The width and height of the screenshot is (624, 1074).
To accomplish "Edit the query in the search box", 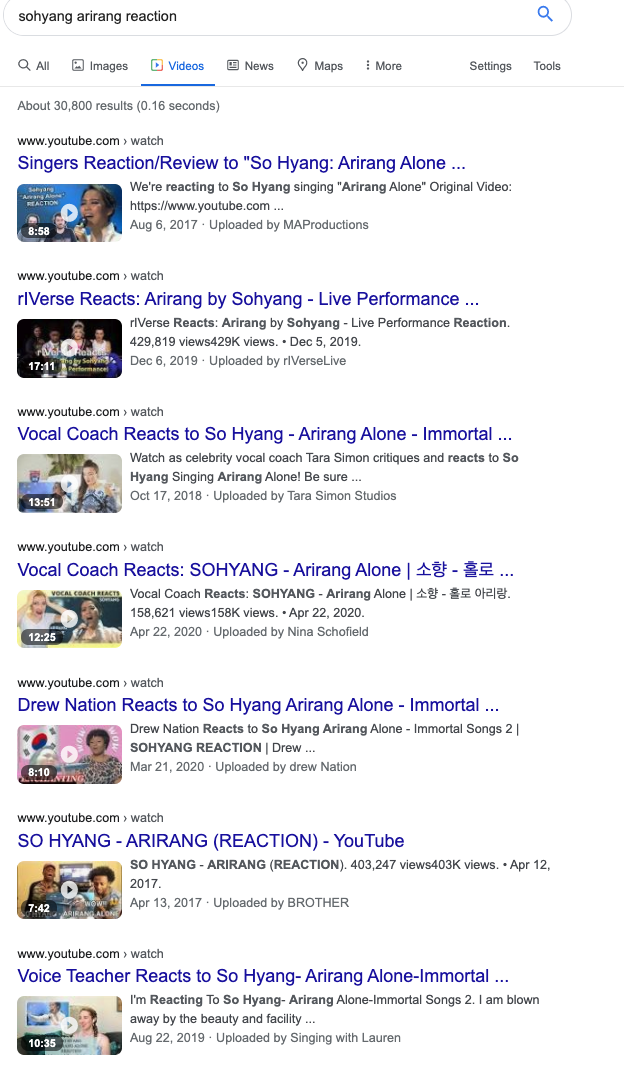I will tap(274, 16).
